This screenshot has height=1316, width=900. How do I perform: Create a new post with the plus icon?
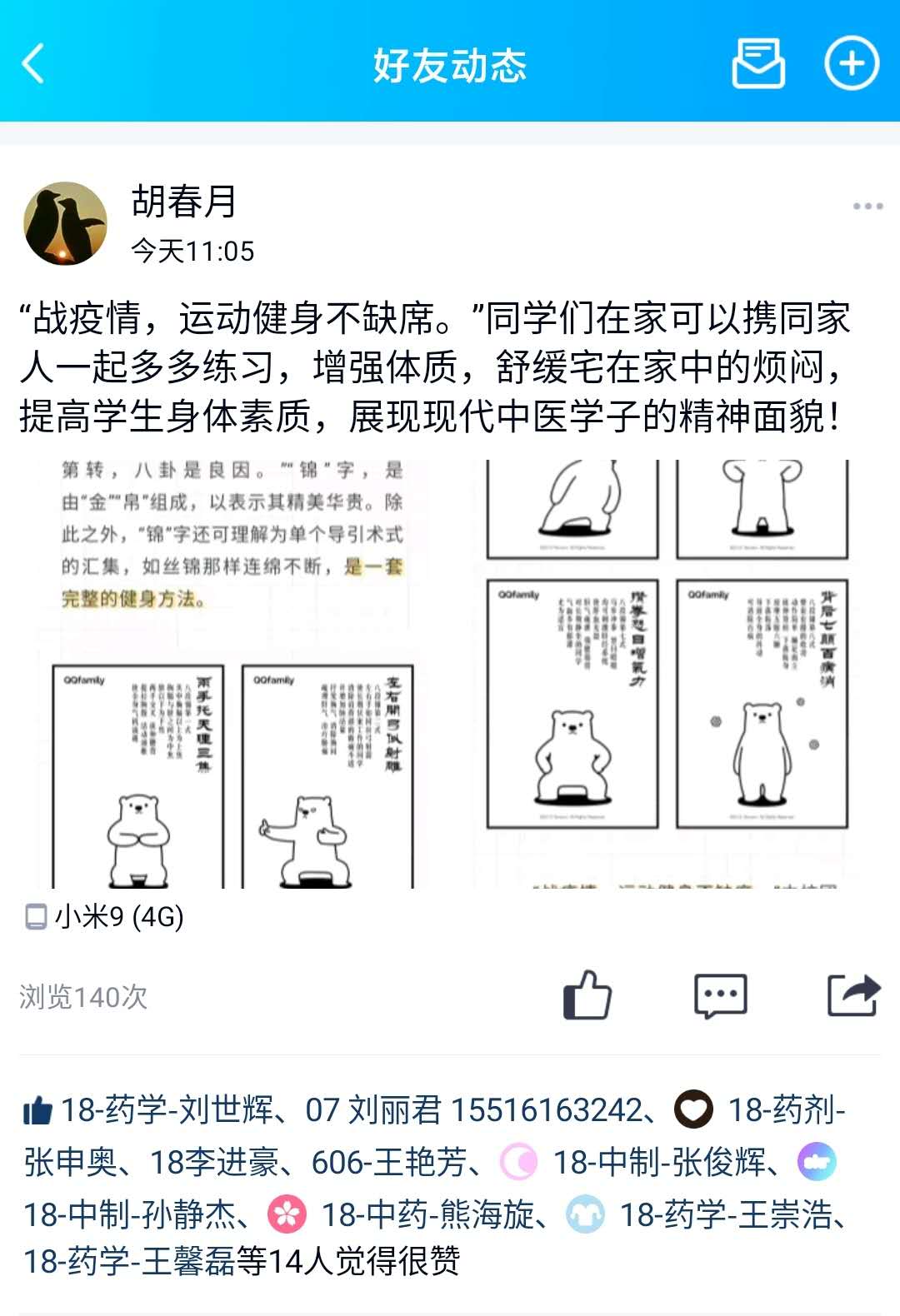click(851, 63)
